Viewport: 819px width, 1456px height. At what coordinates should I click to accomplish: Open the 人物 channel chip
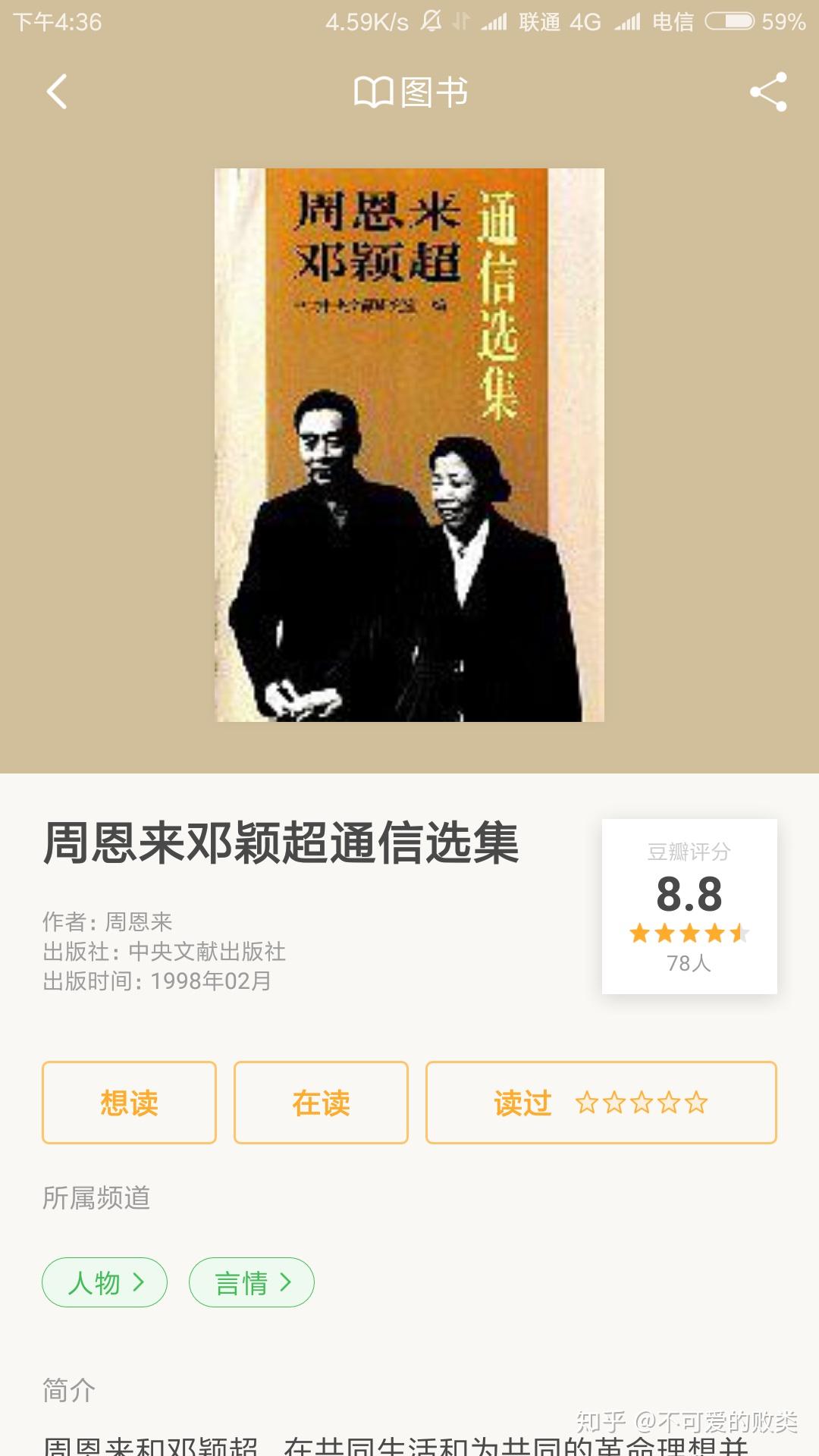click(105, 1282)
